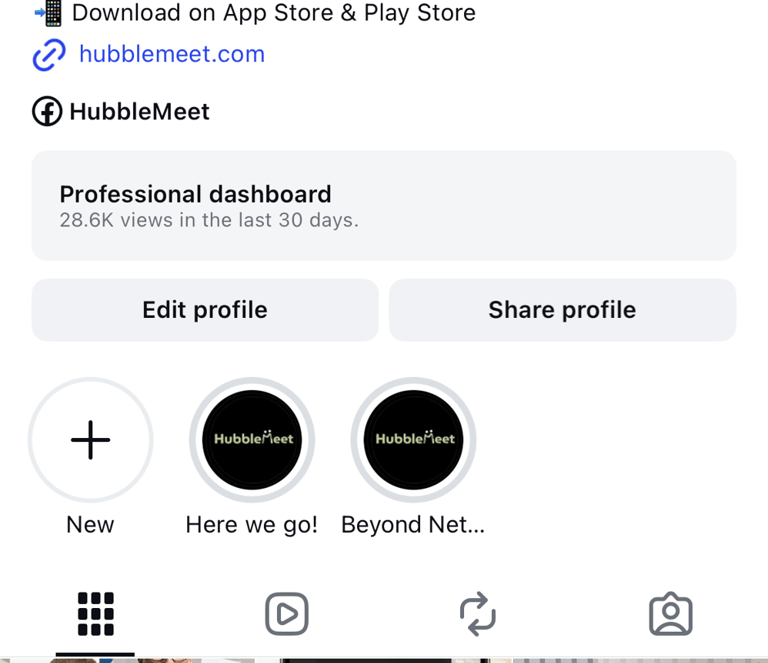Image resolution: width=768 pixels, height=663 pixels.
Task: Open the linked HubbleMeet Facebook page
Action: (x=138, y=111)
